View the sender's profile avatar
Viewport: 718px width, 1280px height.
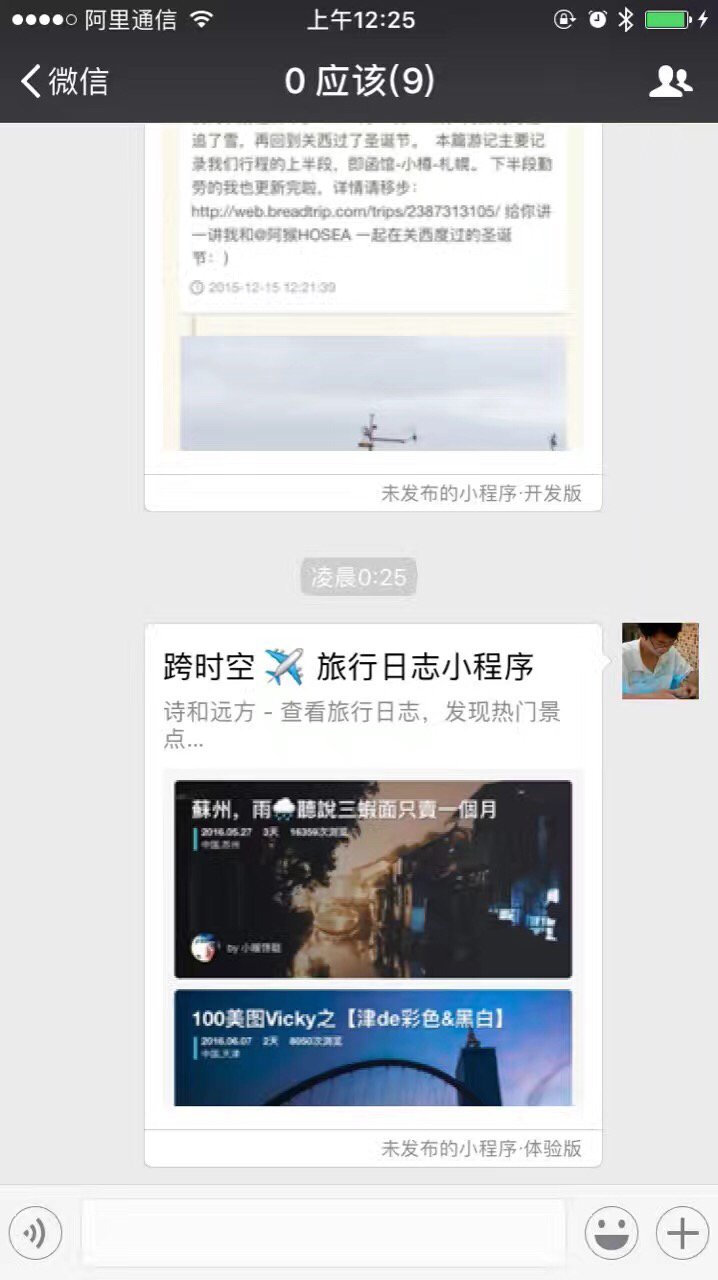[x=660, y=661]
